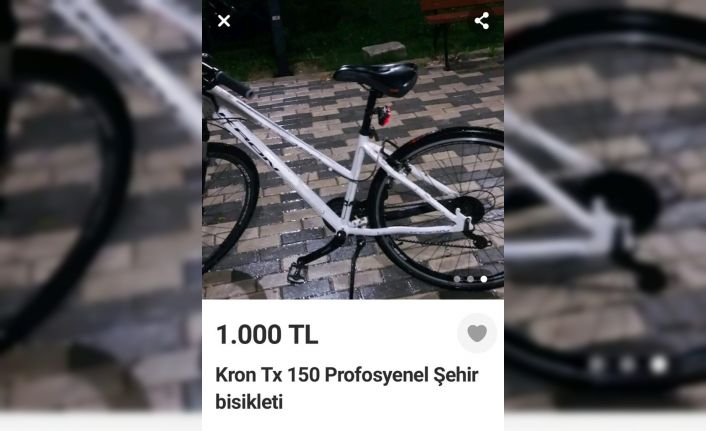Share this Kron Tx 150 listing

[x=481, y=21]
